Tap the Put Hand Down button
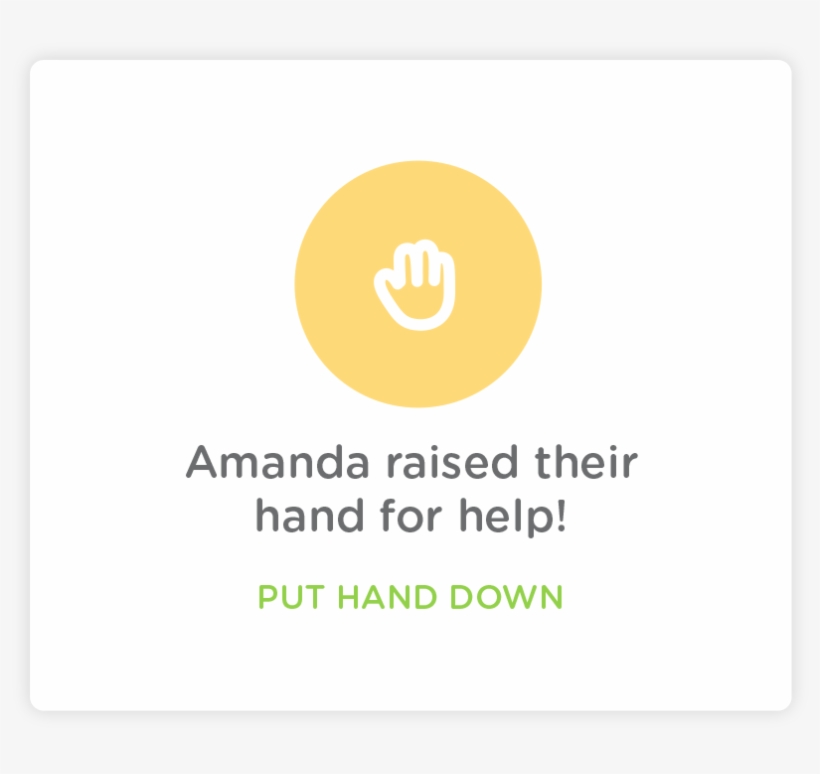This screenshot has width=820, height=774. (410, 597)
